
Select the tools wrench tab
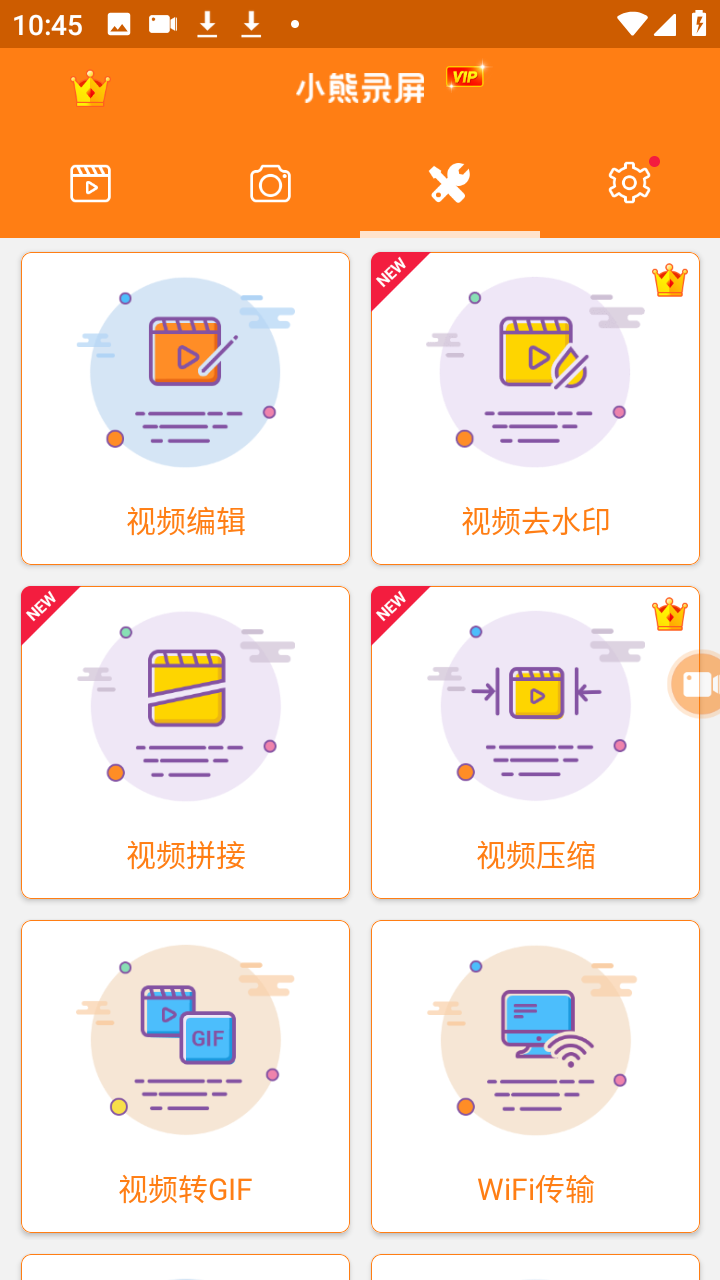pyautogui.click(x=450, y=184)
